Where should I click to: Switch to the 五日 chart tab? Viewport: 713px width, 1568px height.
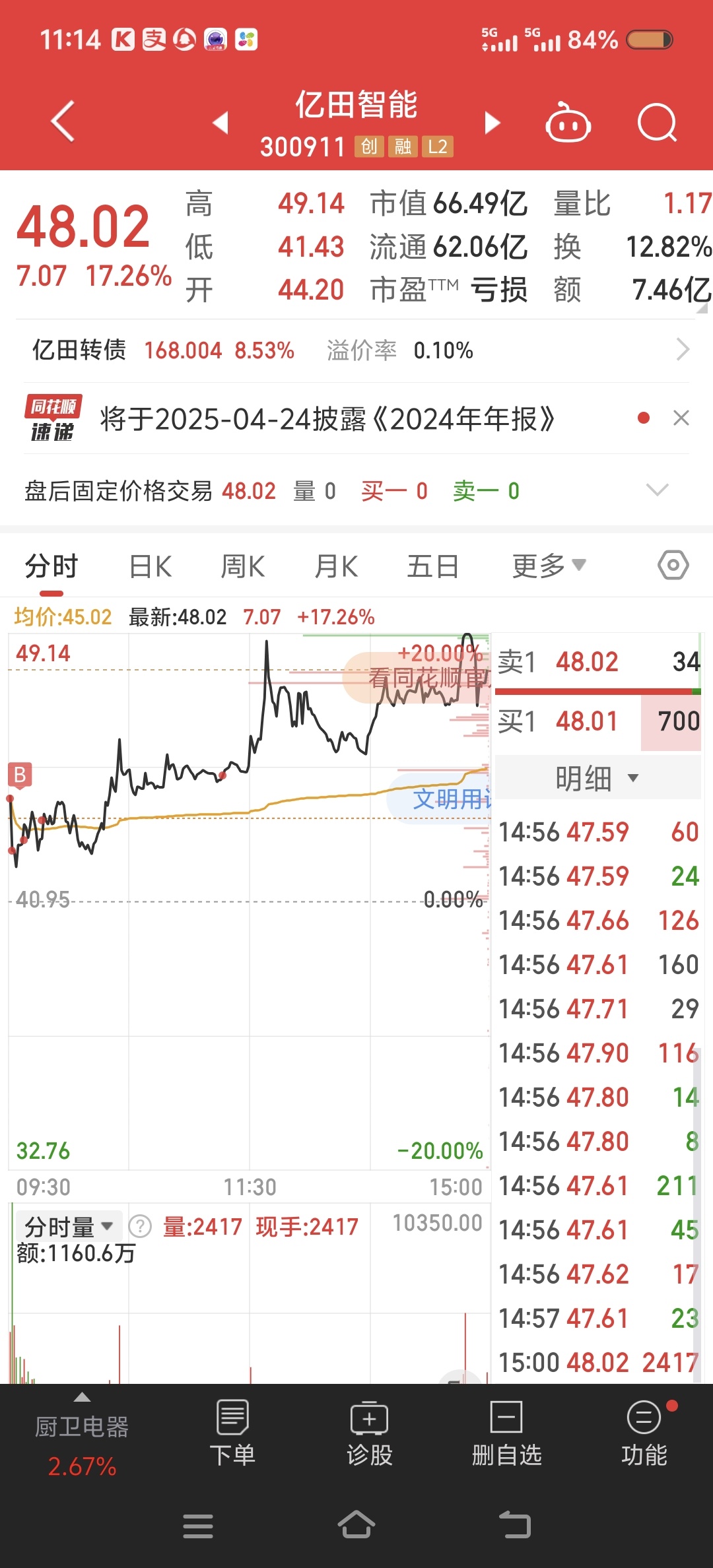pyautogui.click(x=432, y=566)
